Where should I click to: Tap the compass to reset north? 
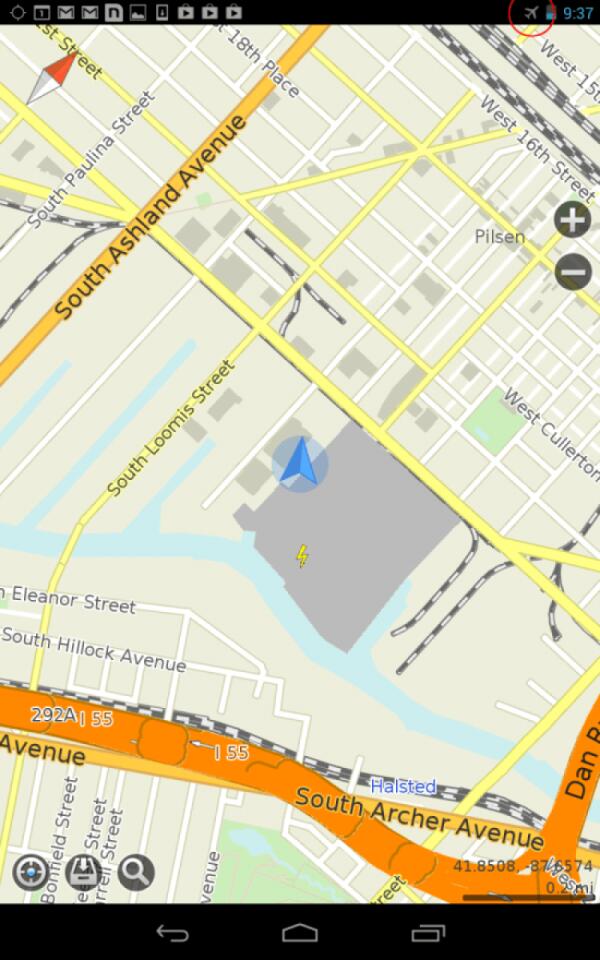click(51, 79)
